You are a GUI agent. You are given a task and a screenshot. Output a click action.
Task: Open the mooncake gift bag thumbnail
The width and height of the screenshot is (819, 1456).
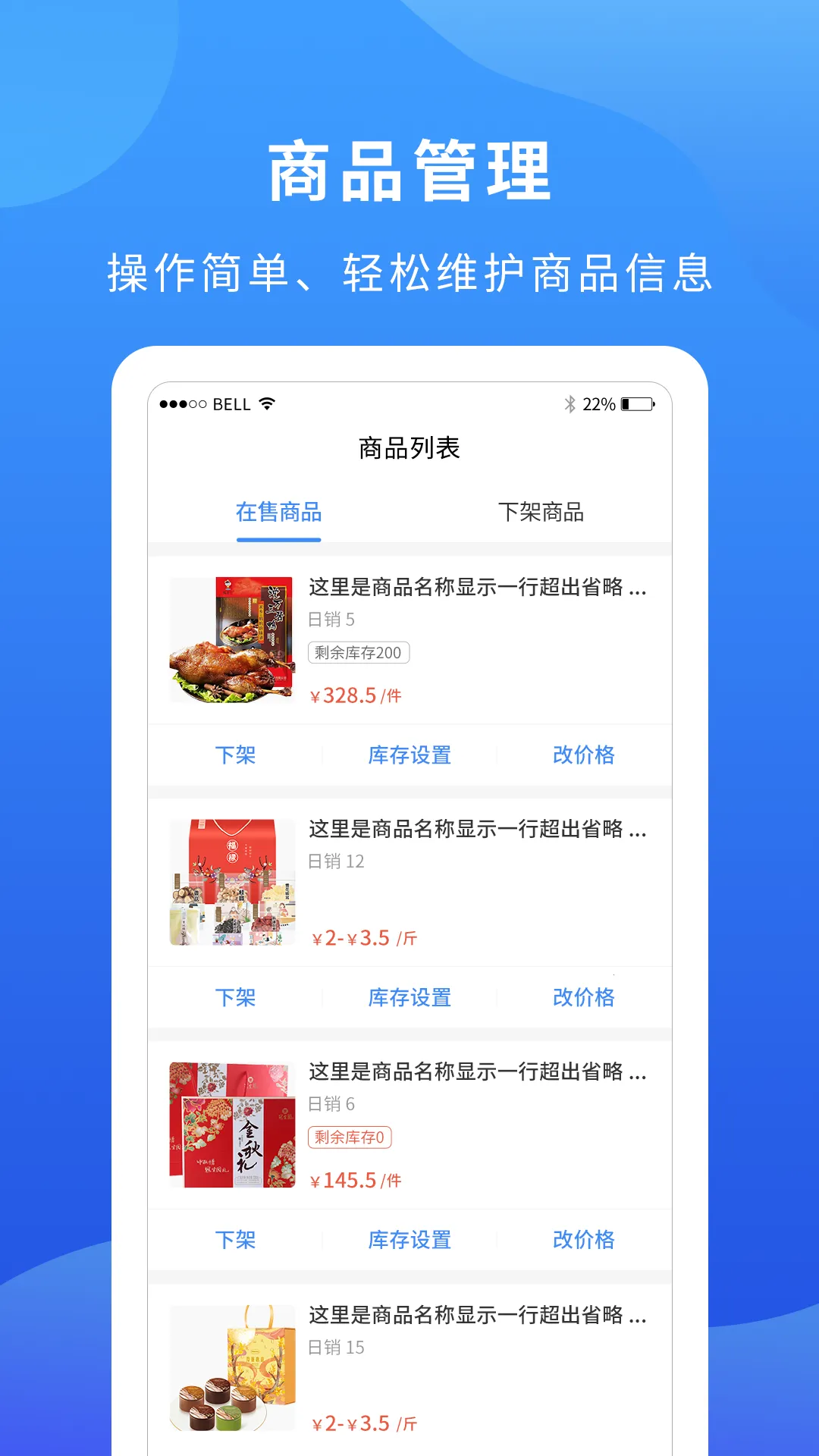[231, 1367]
